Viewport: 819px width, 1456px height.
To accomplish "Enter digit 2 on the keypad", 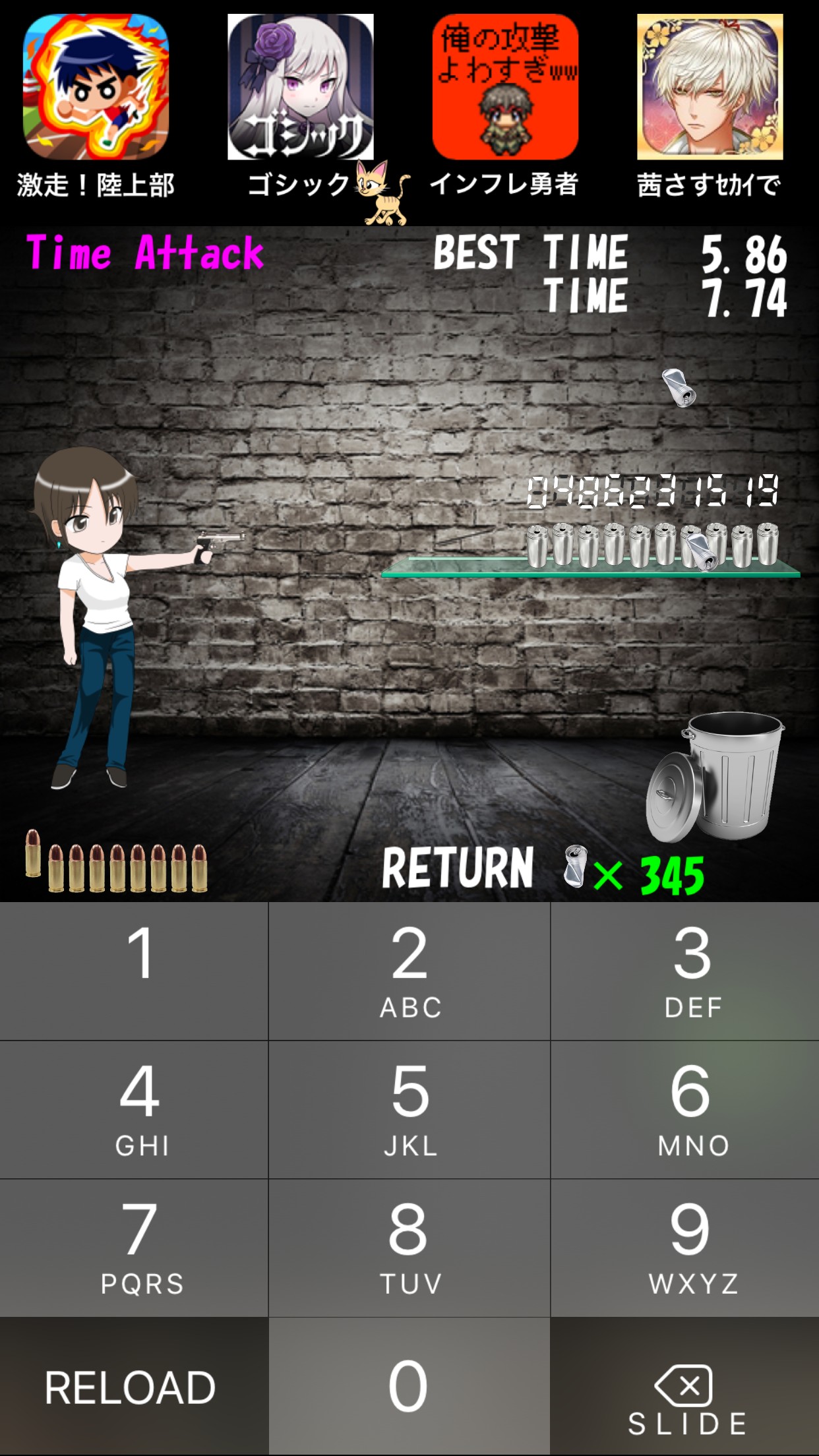I will (x=409, y=971).
